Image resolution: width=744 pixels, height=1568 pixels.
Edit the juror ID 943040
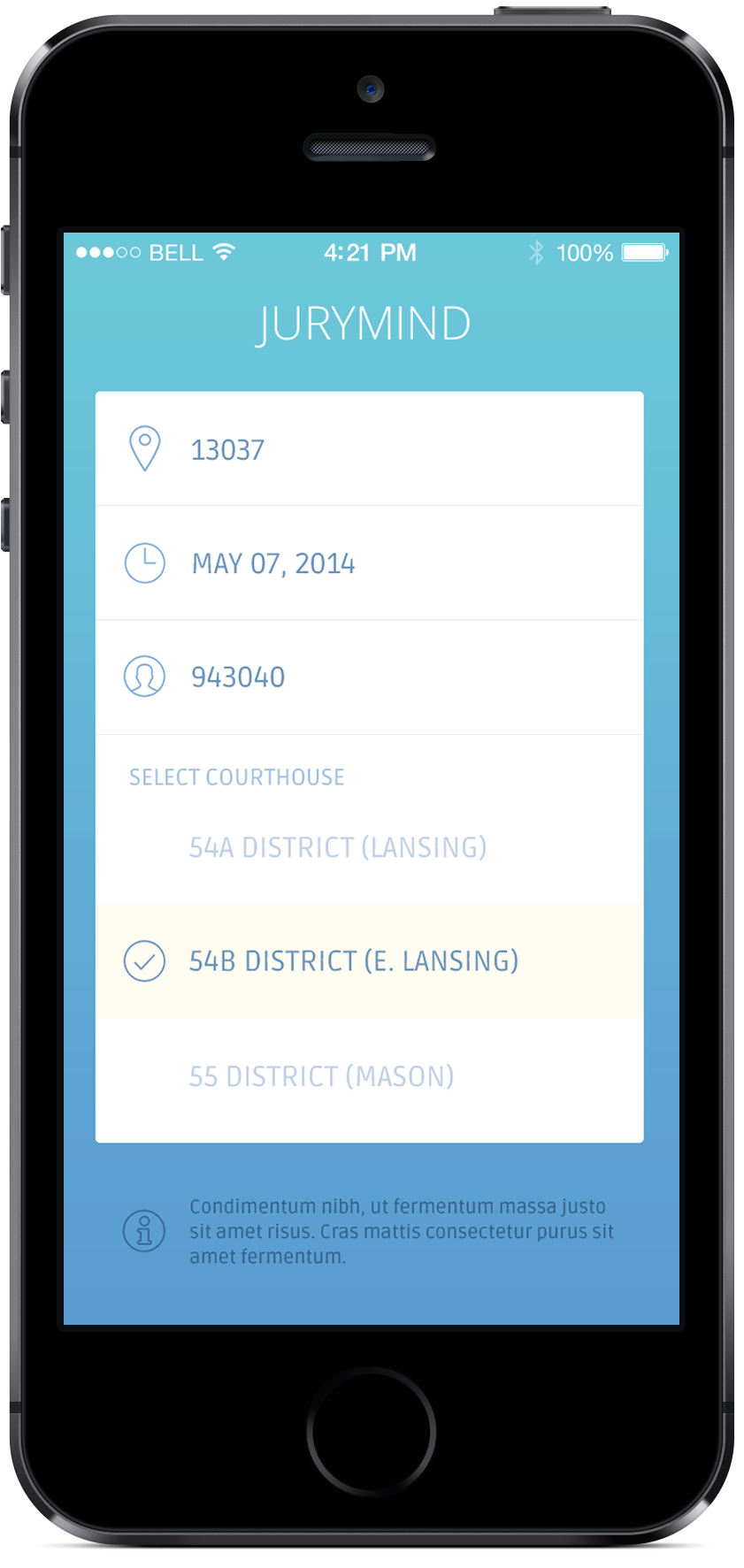click(238, 677)
